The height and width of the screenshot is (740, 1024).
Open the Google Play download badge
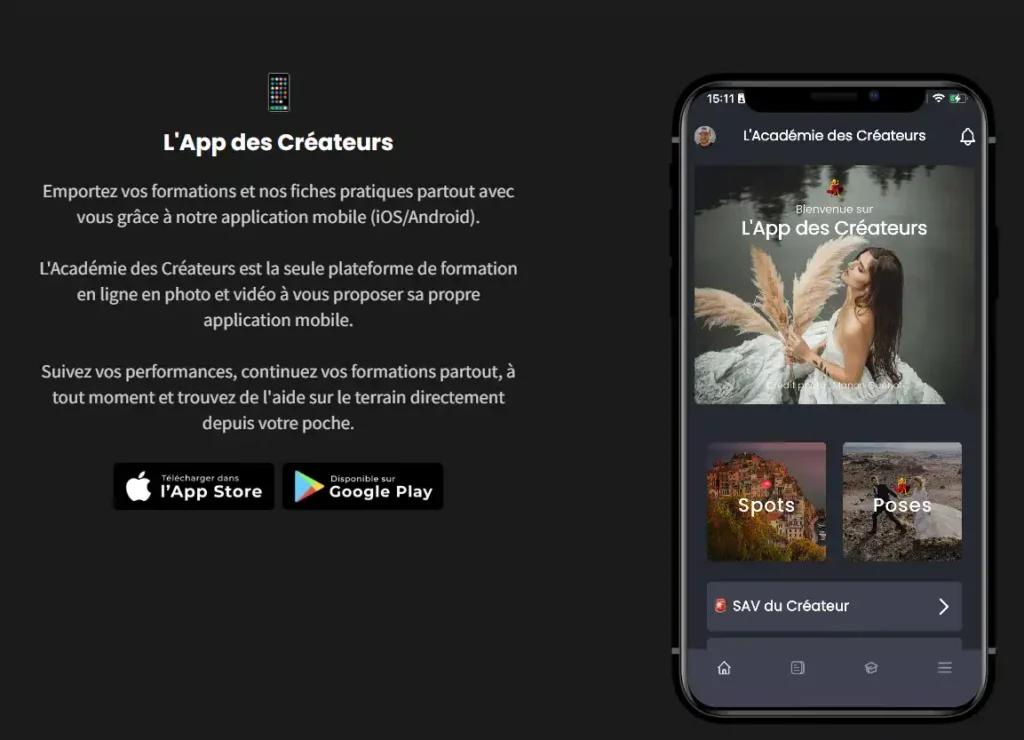point(362,486)
